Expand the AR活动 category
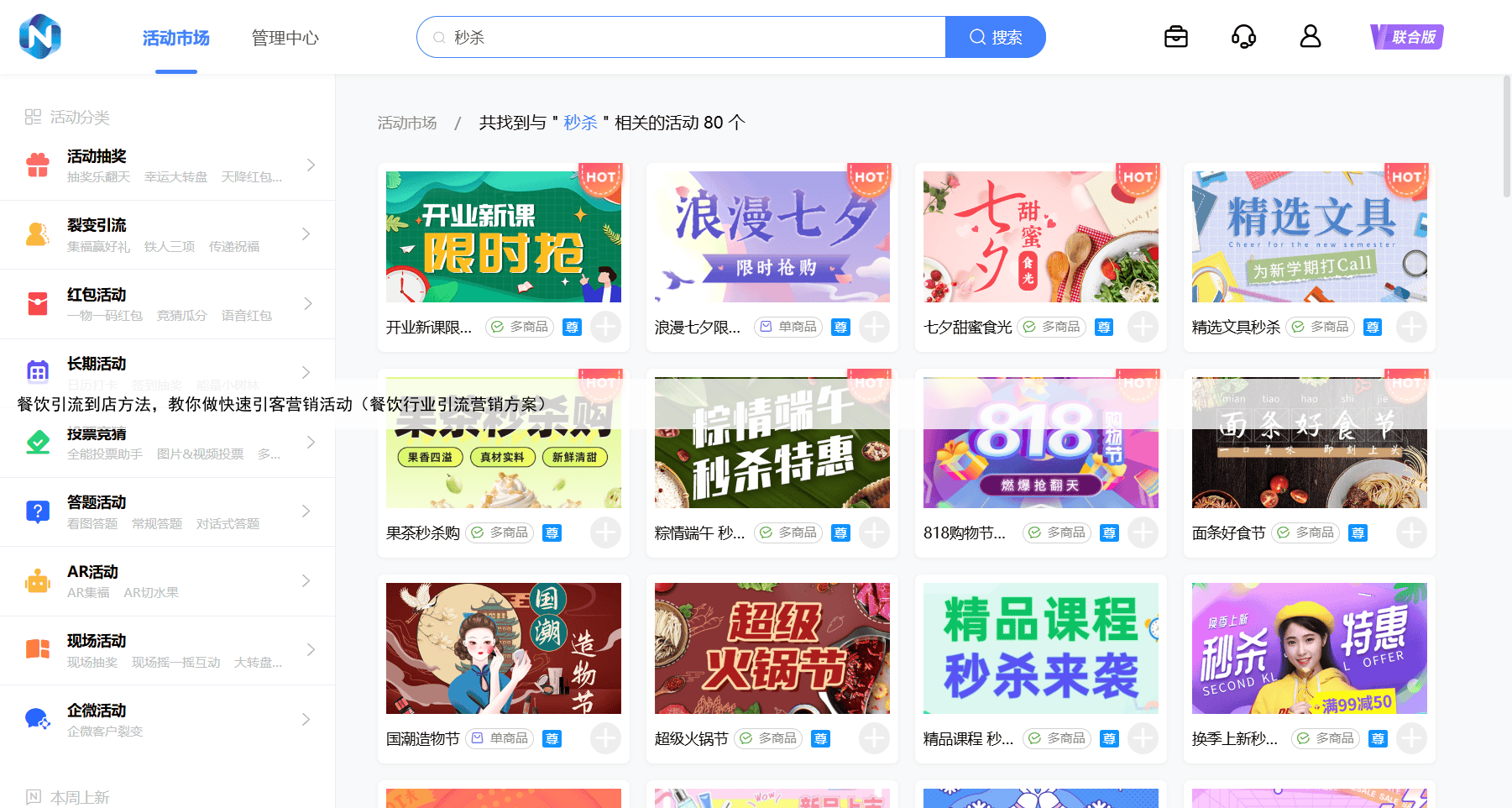Viewport: 1512px width, 808px height. [168, 581]
